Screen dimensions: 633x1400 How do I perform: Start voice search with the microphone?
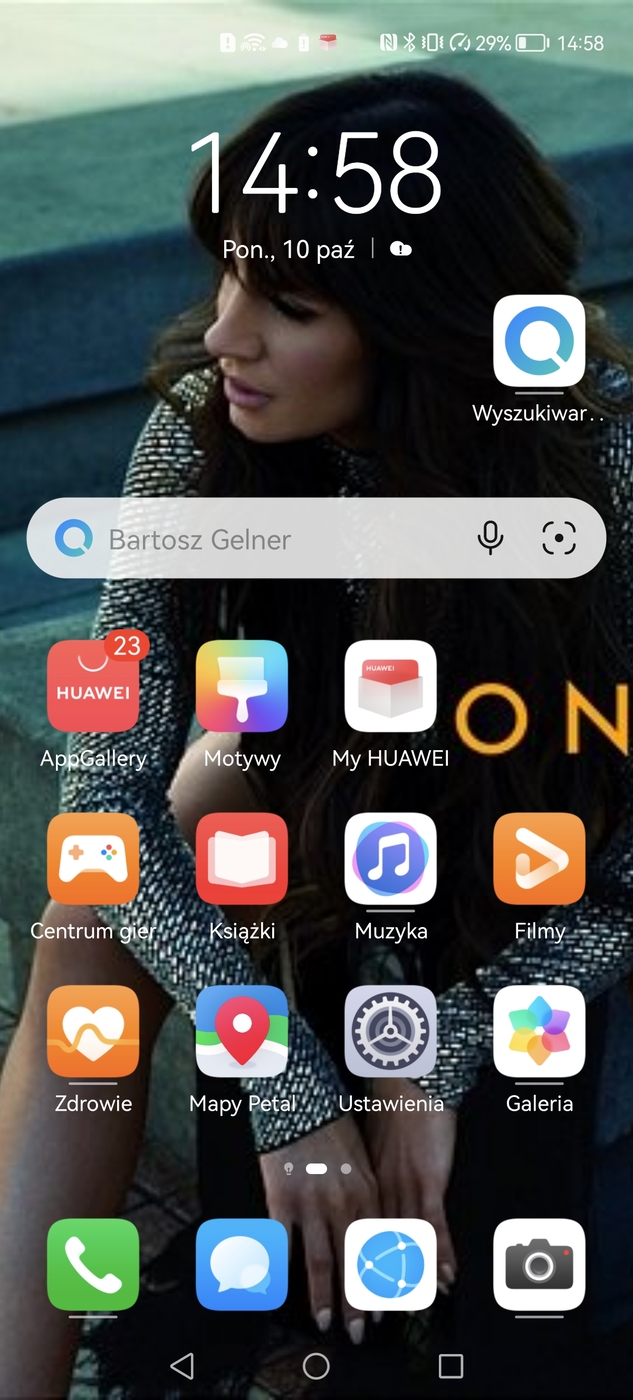490,539
